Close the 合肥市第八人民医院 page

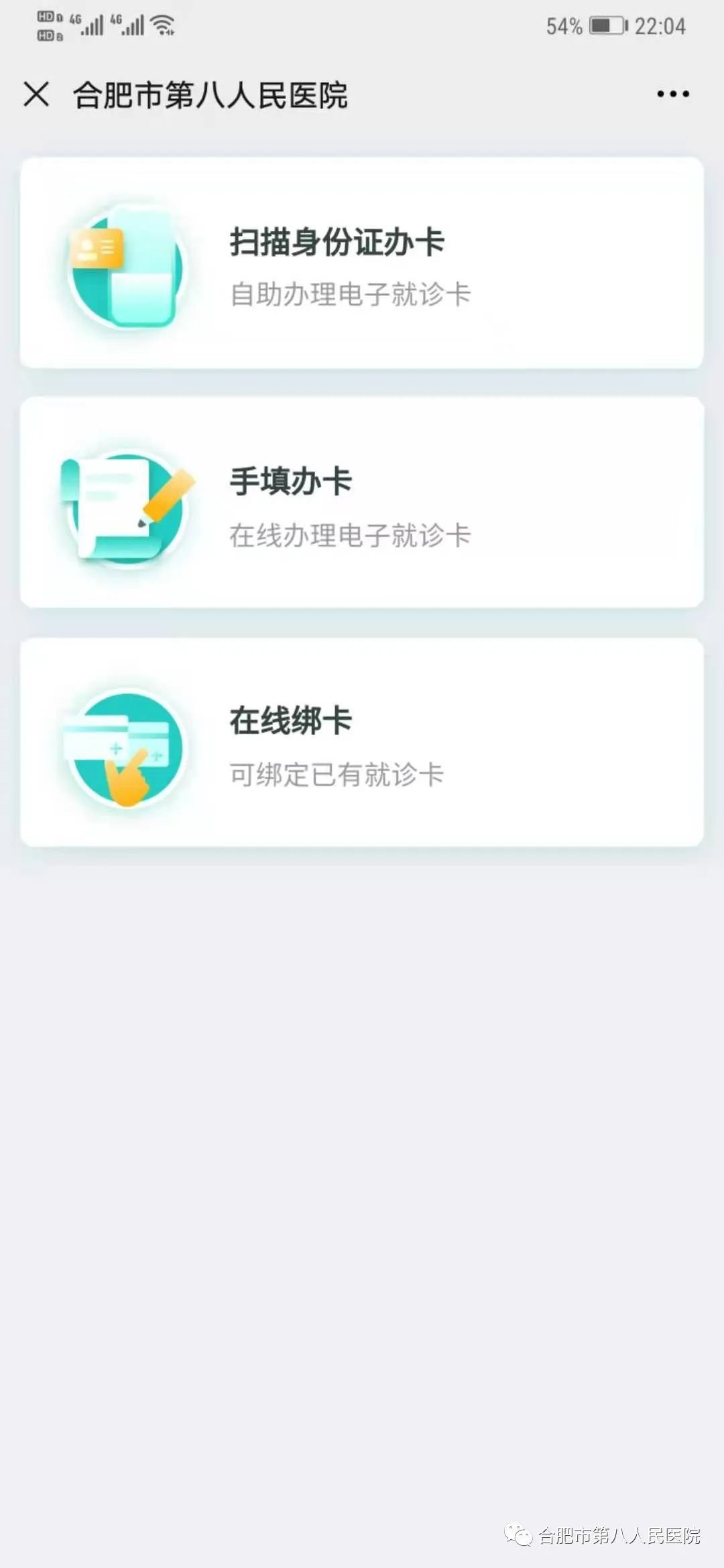point(36,94)
